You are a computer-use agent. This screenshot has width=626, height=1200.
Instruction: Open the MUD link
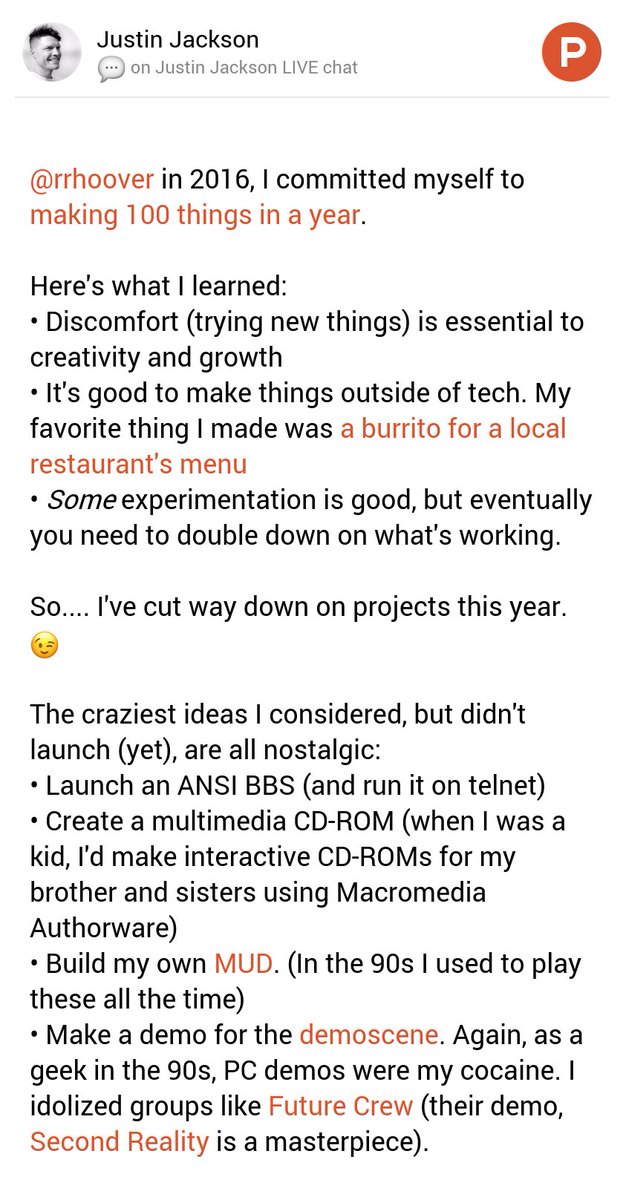(243, 965)
